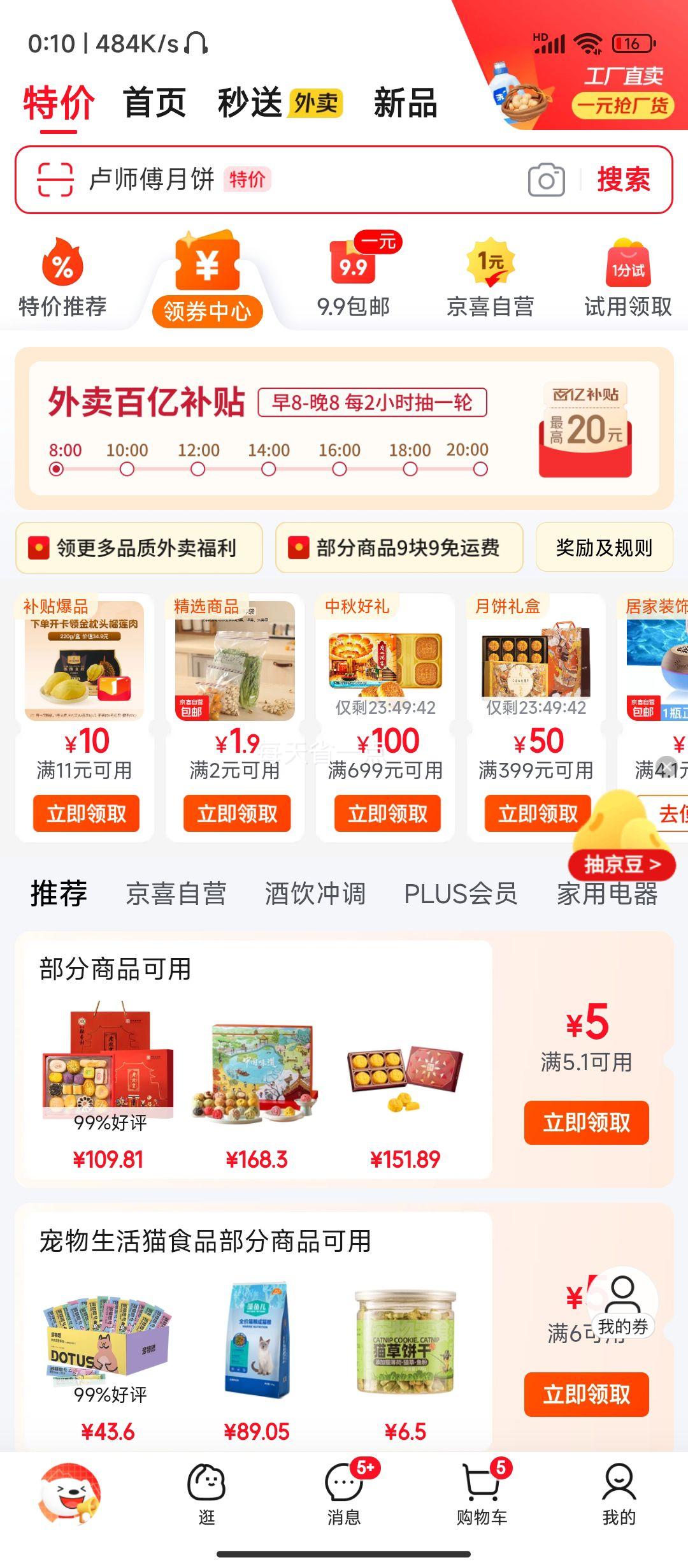Tap the red 搜索 button
The height and width of the screenshot is (1568, 688).
(623, 180)
